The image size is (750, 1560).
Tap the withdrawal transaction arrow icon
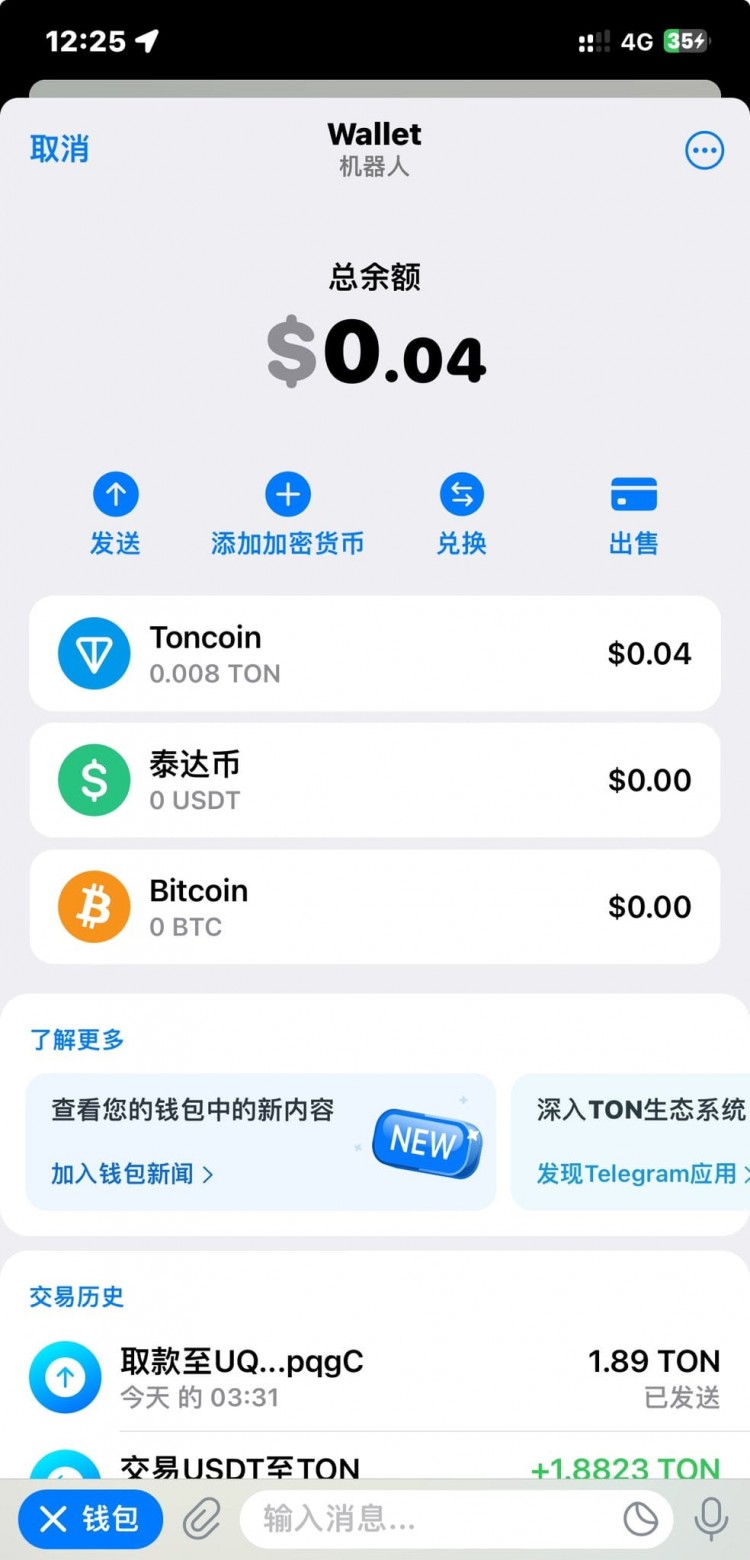pos(64,1377)
